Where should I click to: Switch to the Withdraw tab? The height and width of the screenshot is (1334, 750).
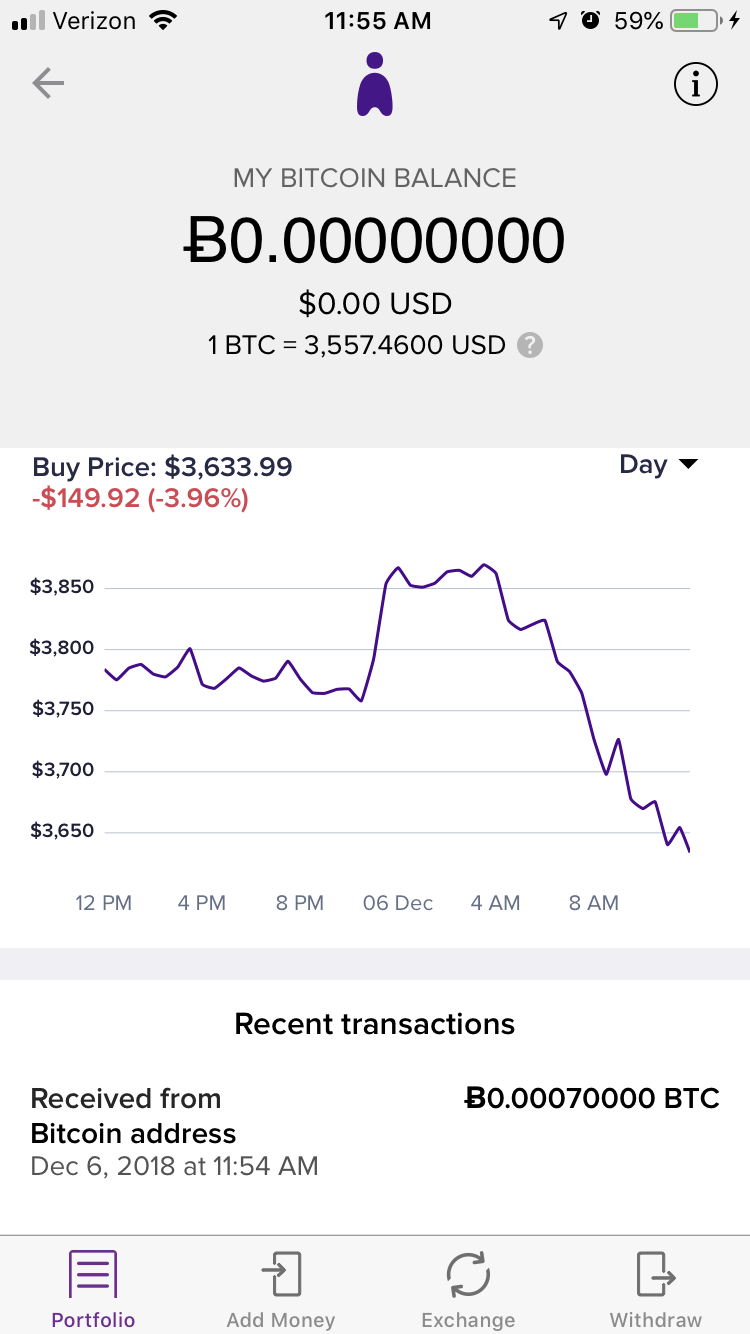[x=656, y=1290]
